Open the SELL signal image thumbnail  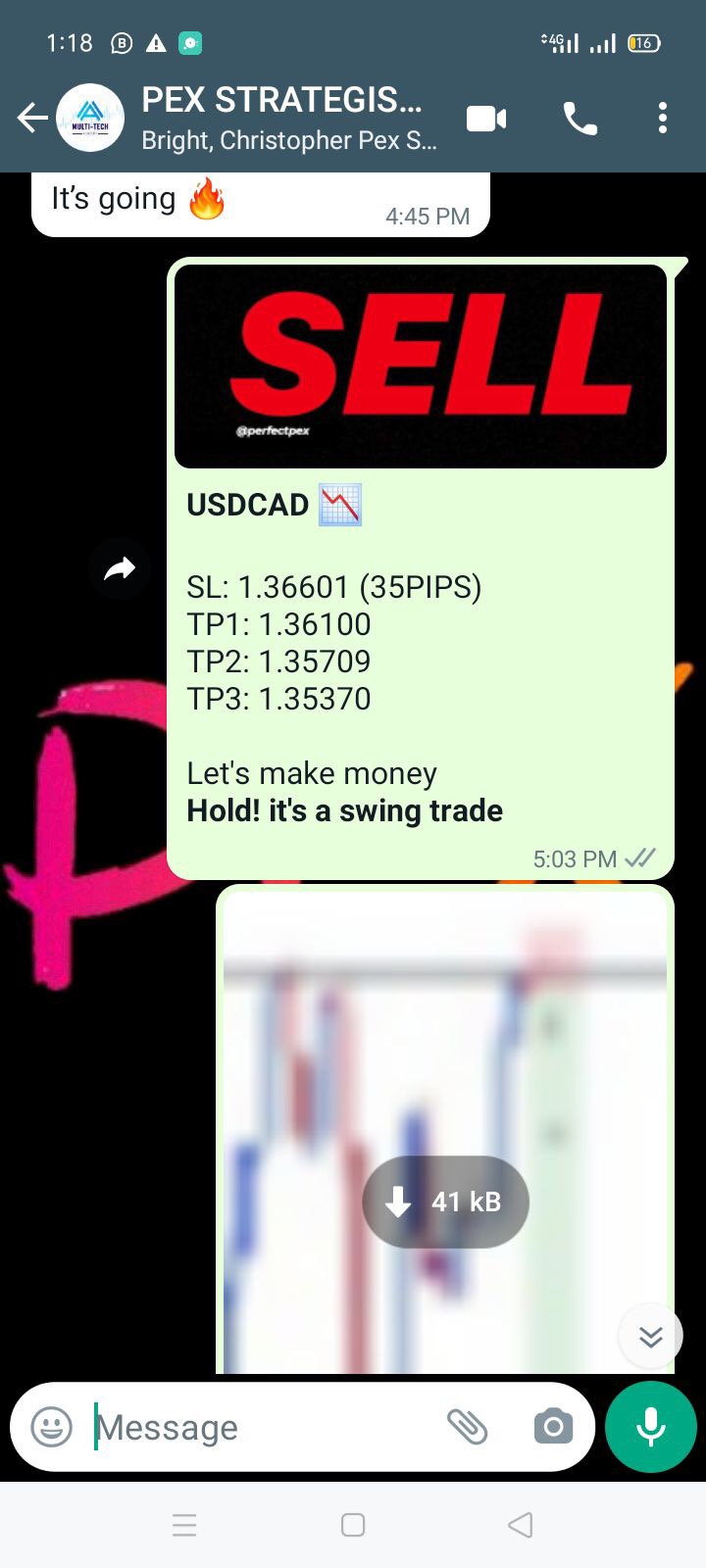[x=420, y=365]
